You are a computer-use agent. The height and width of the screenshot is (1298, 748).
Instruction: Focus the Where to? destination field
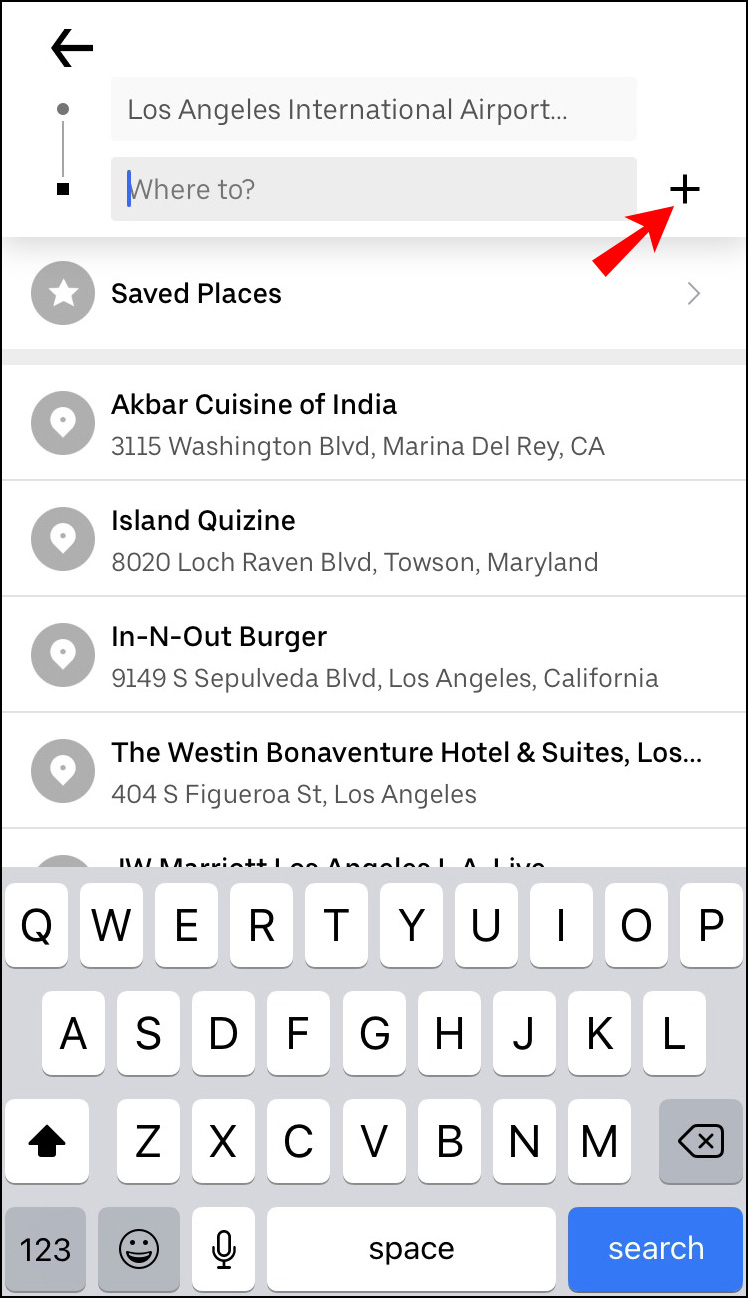coord(373,189)
